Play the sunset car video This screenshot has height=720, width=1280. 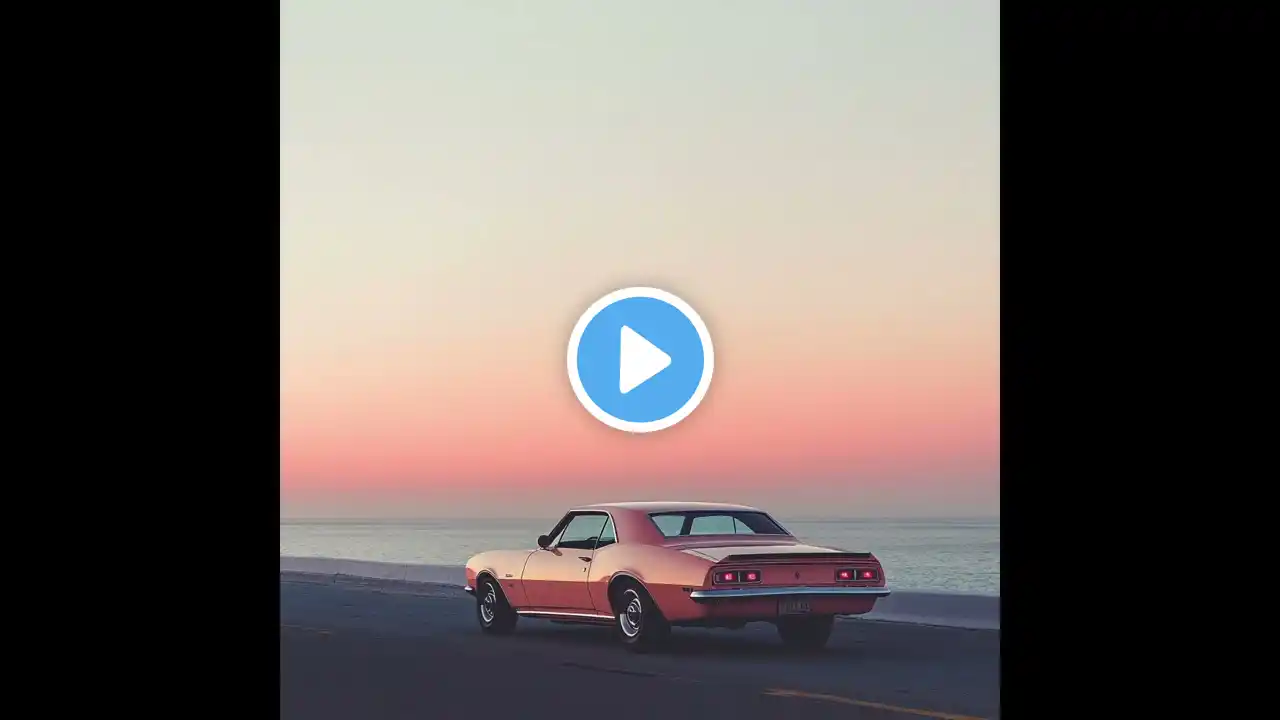pyautogui.click(x=640, y=360)
